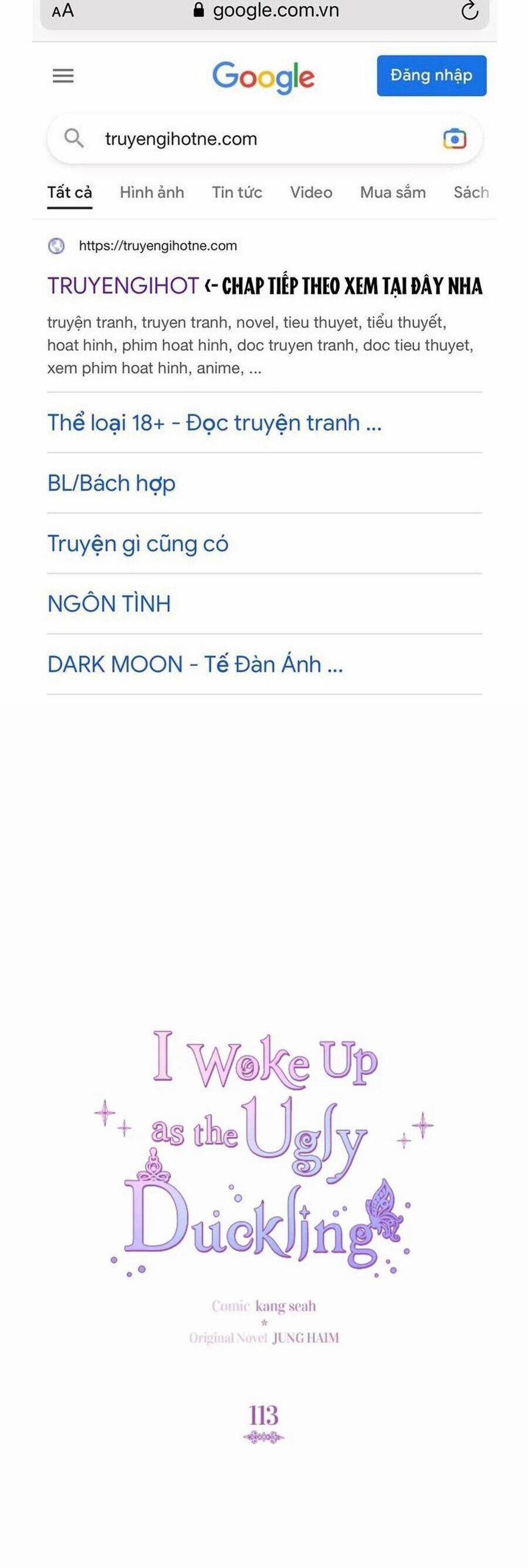Open the BL/Bách hợp link
The image size is (528, 1568).
click(x=112, y=483)
